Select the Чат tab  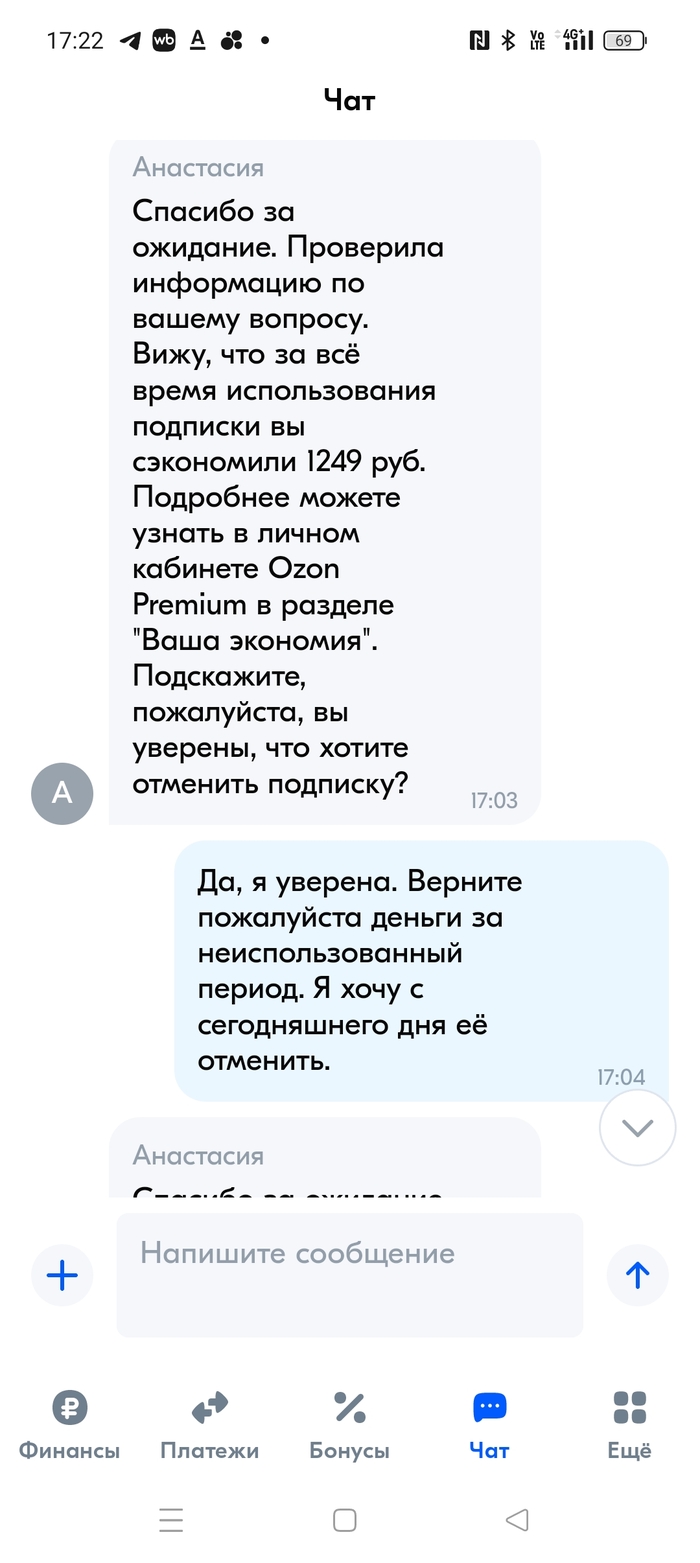(490, 1425)
